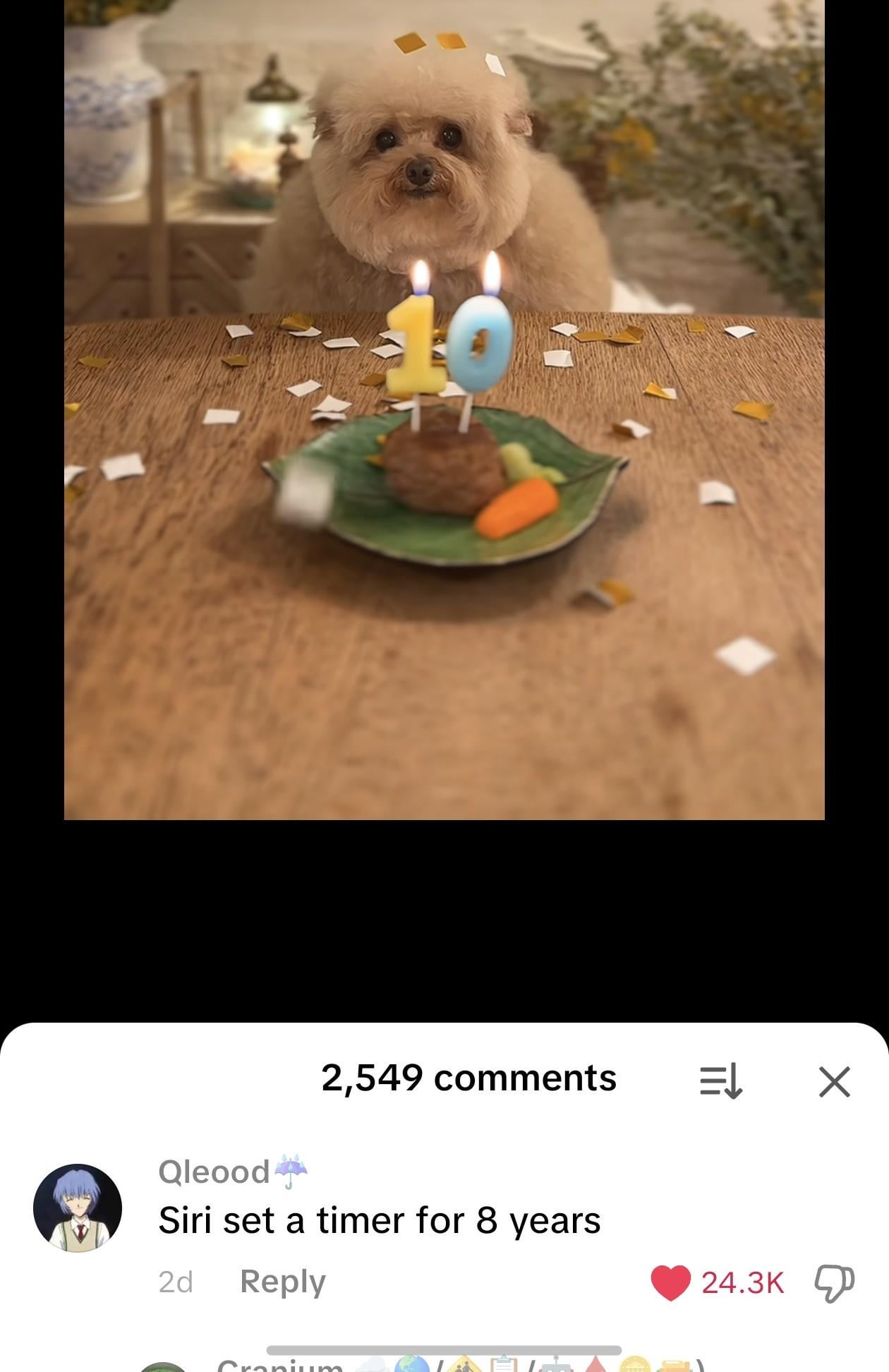This screenshot has height=1372, width=889.
Task: Reply to Qleood's comment
Action: point(282,1282)
